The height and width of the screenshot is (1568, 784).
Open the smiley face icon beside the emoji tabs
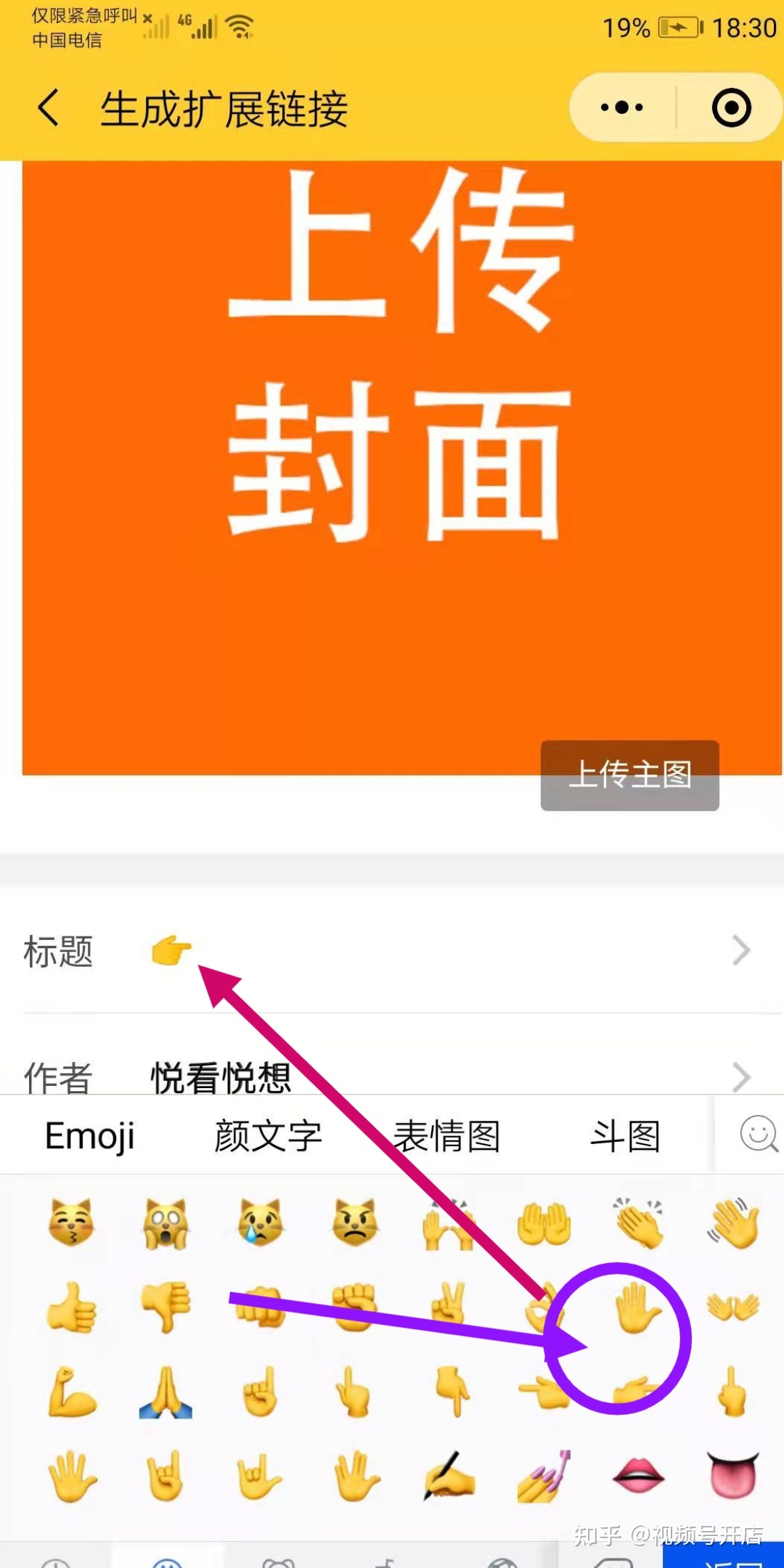click(x=757, y=1134)
